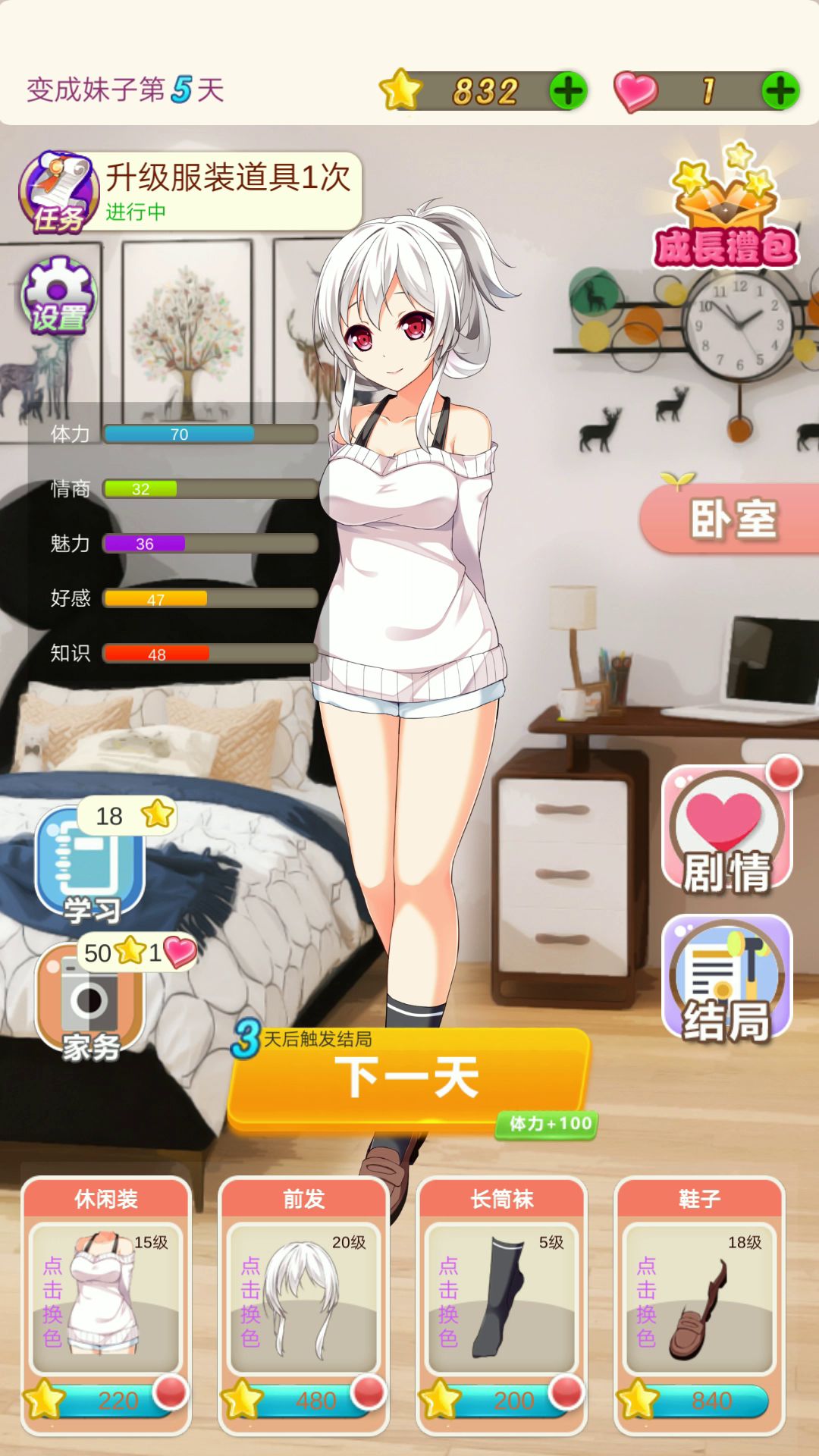This screenshot has width=819, height=1456.
Task: Tap the plus button to add stars
Action: pos(568,91)
